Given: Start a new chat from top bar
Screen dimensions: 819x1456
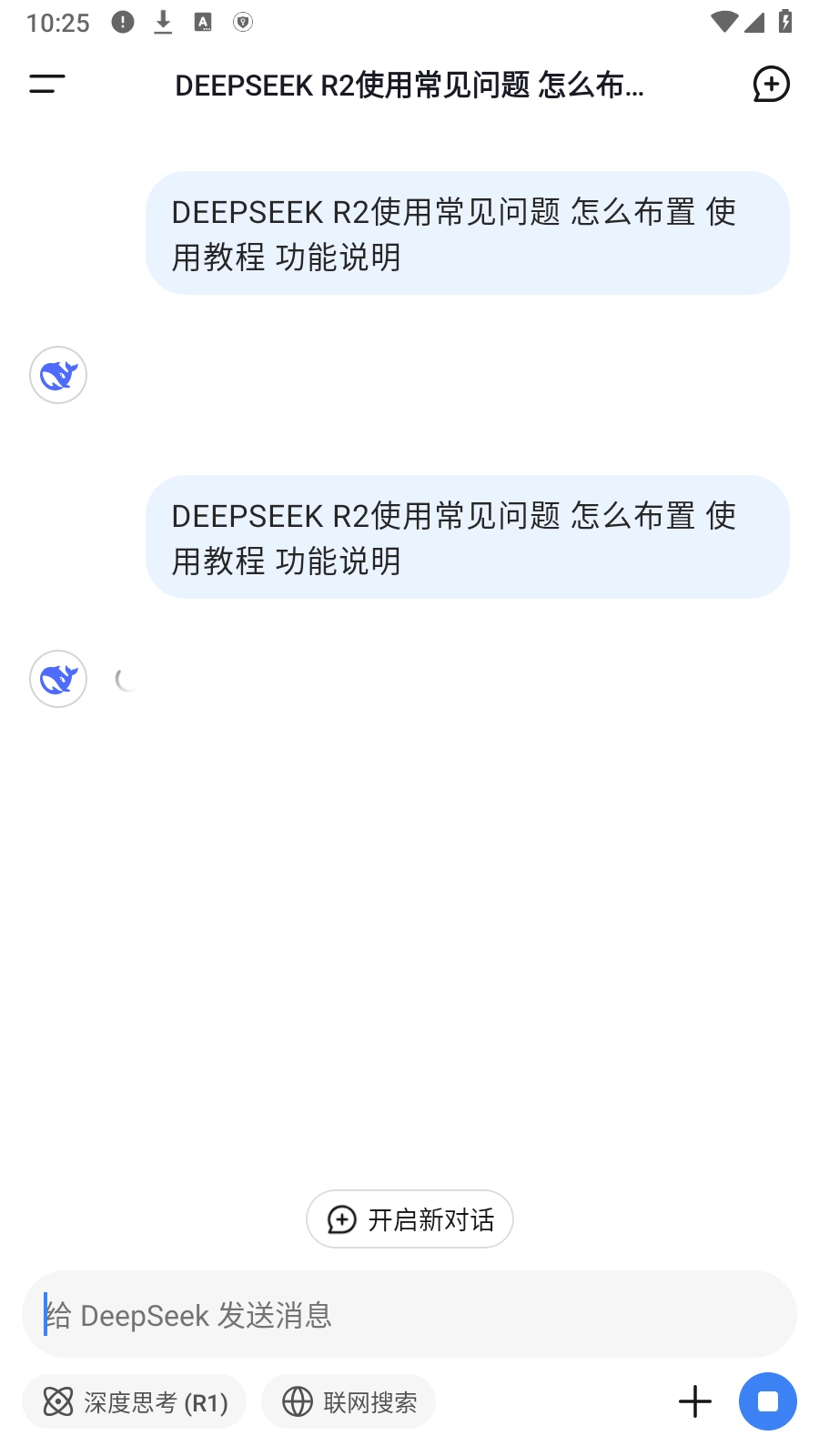Looking at the screenshot, I should pos(771,85).
